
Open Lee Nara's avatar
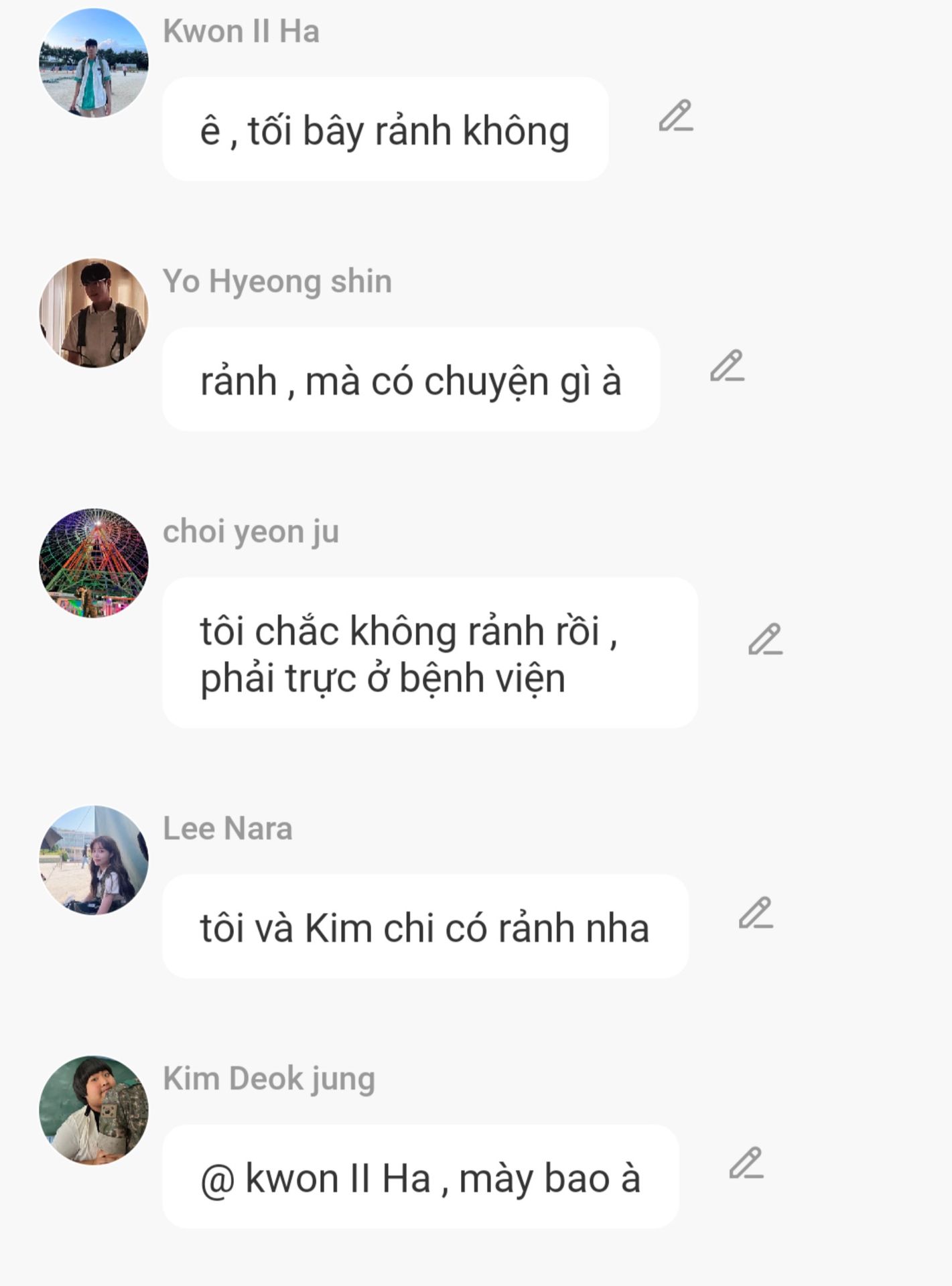click(x=94, y=860)
